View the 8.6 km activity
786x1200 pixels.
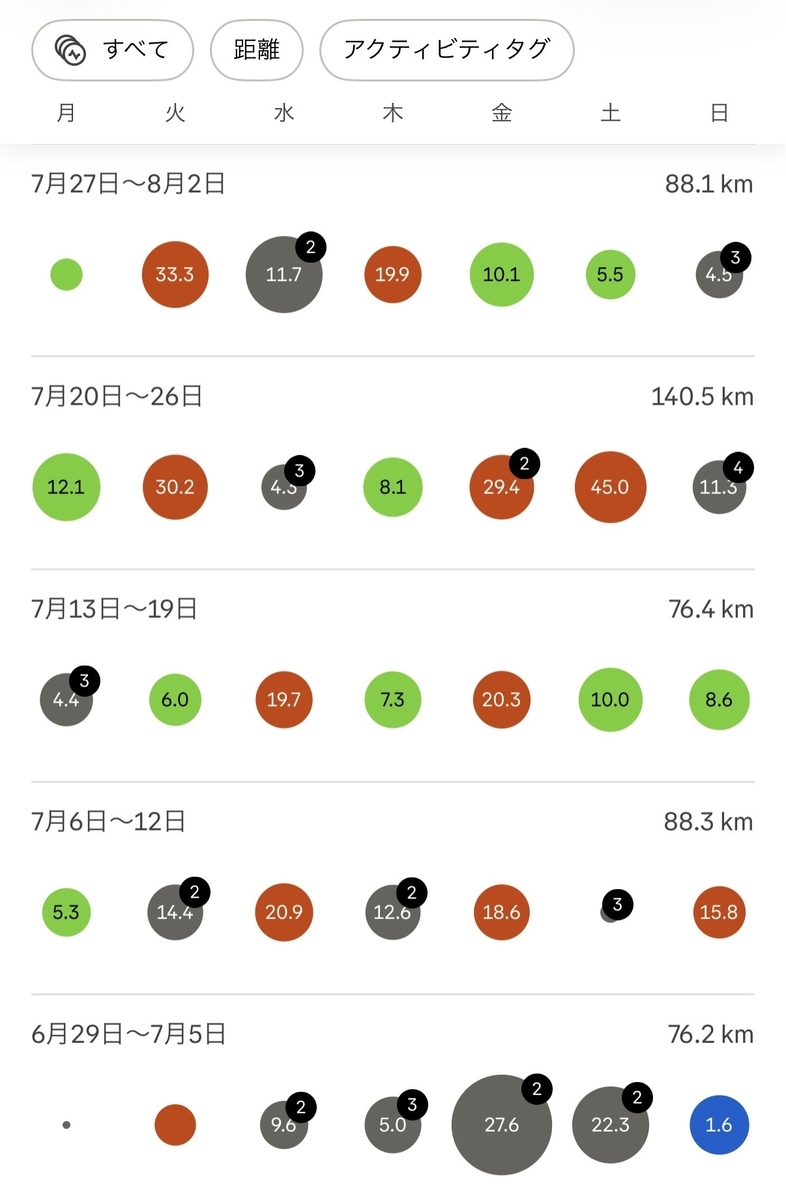click(720, 700)
